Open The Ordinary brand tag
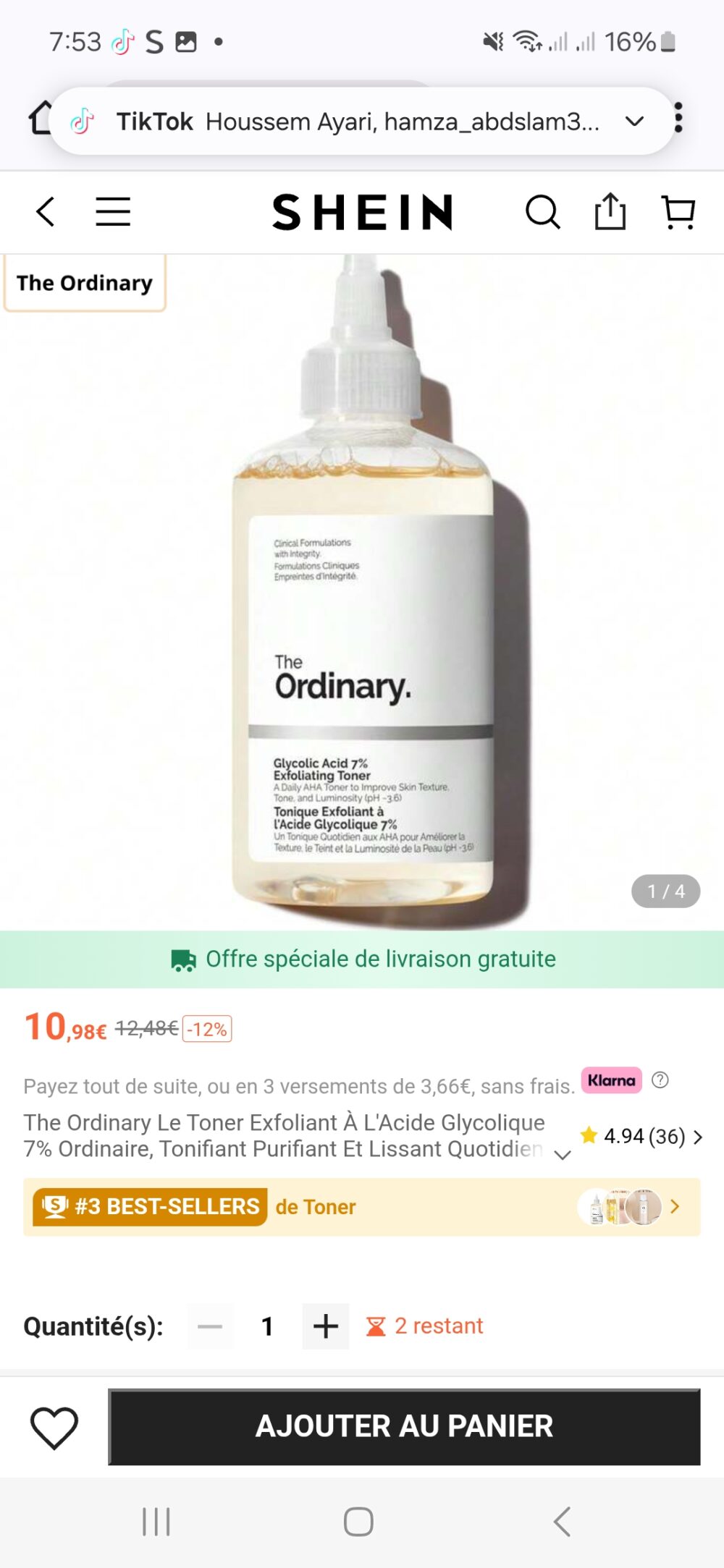Image resolution: width=724 pixels, height=1568 pixels. (x=85, y=283)
